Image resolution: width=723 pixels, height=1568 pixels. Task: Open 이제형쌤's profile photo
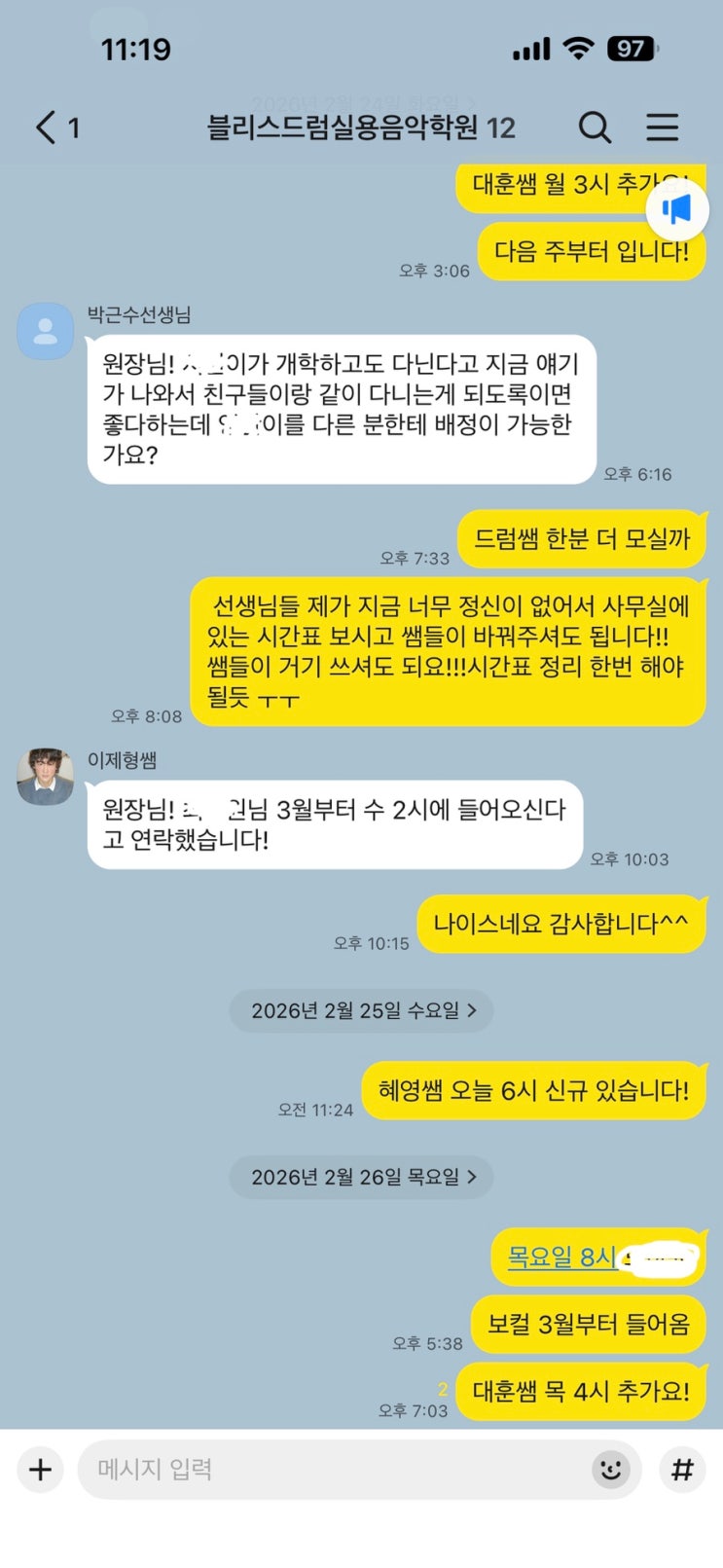tap(46, 777)
